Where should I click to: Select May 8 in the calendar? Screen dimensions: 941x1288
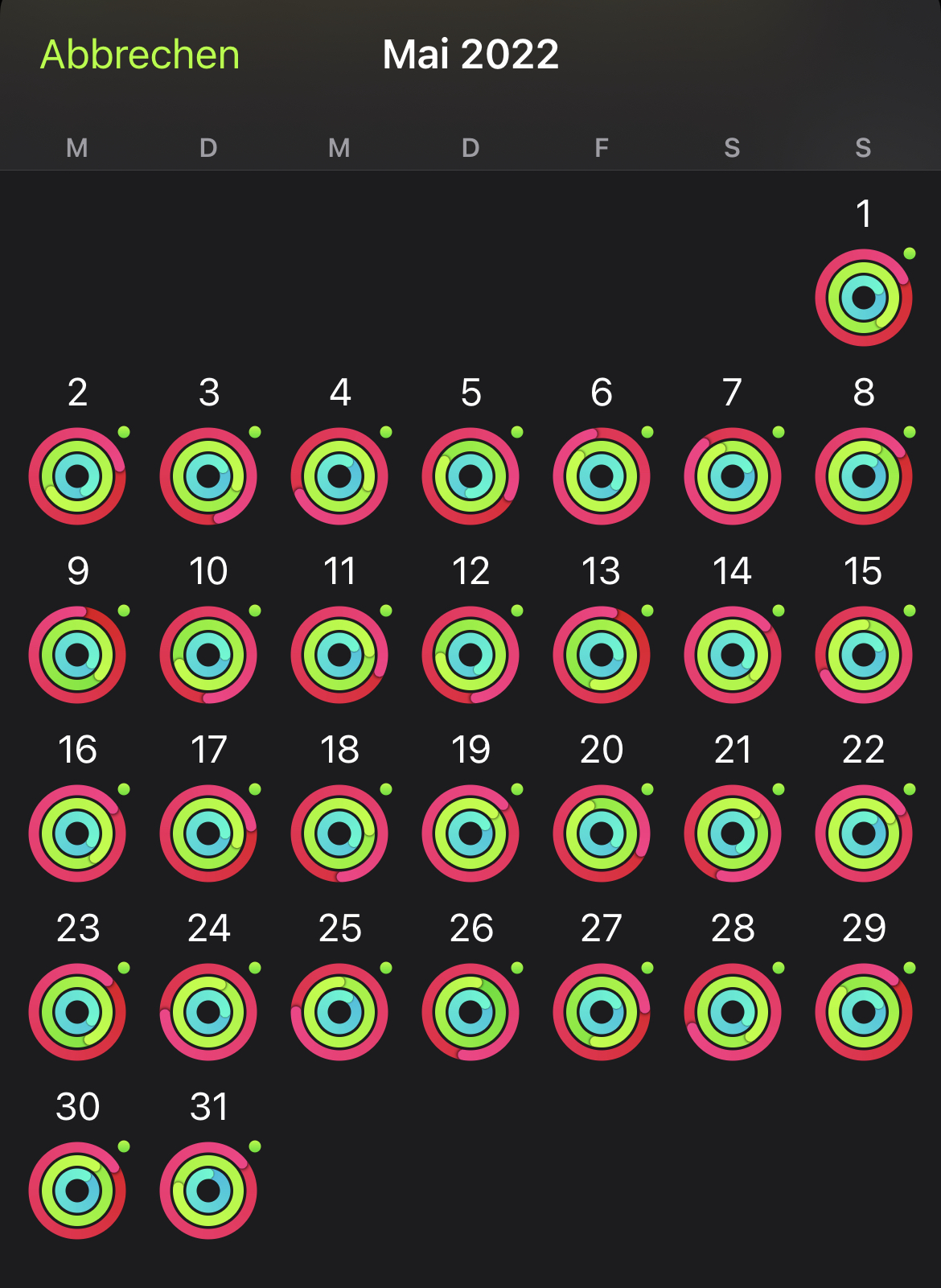pyautogui.click(x=863, y=476)
